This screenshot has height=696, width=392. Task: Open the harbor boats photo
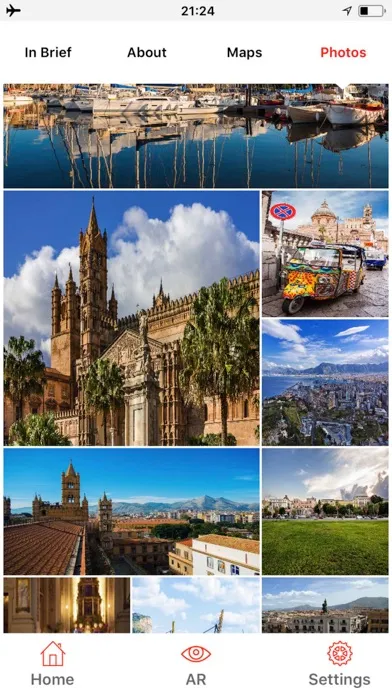(x=196, y=136)
